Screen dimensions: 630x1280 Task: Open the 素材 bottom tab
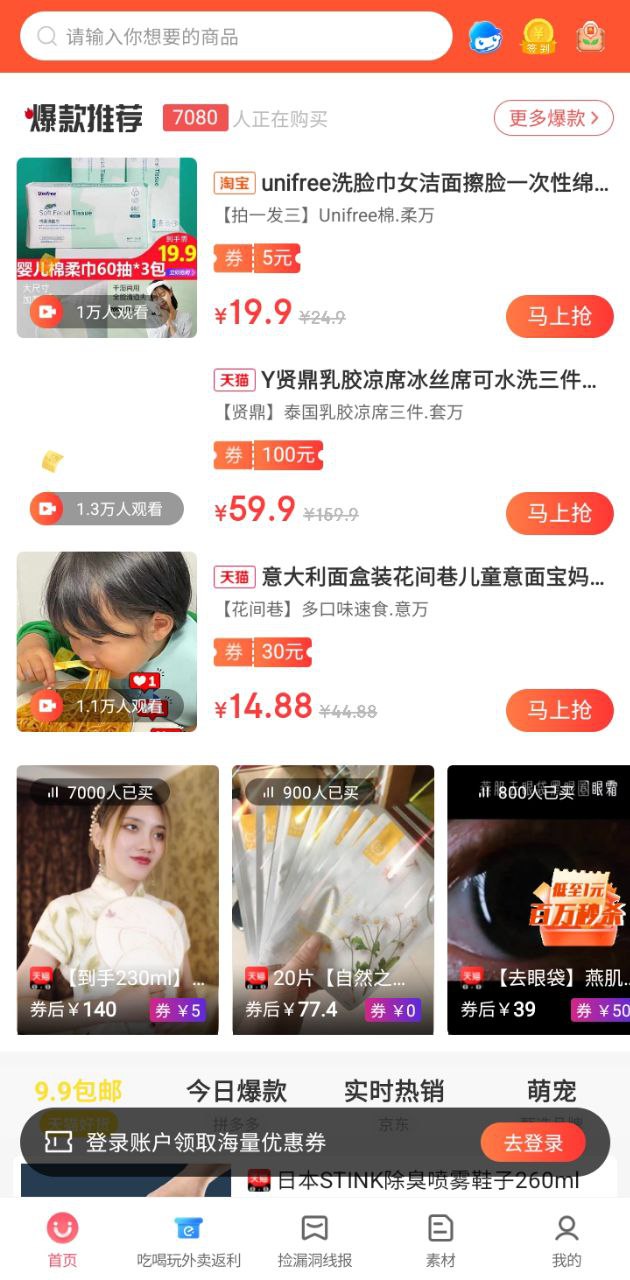pos(441,1240)
